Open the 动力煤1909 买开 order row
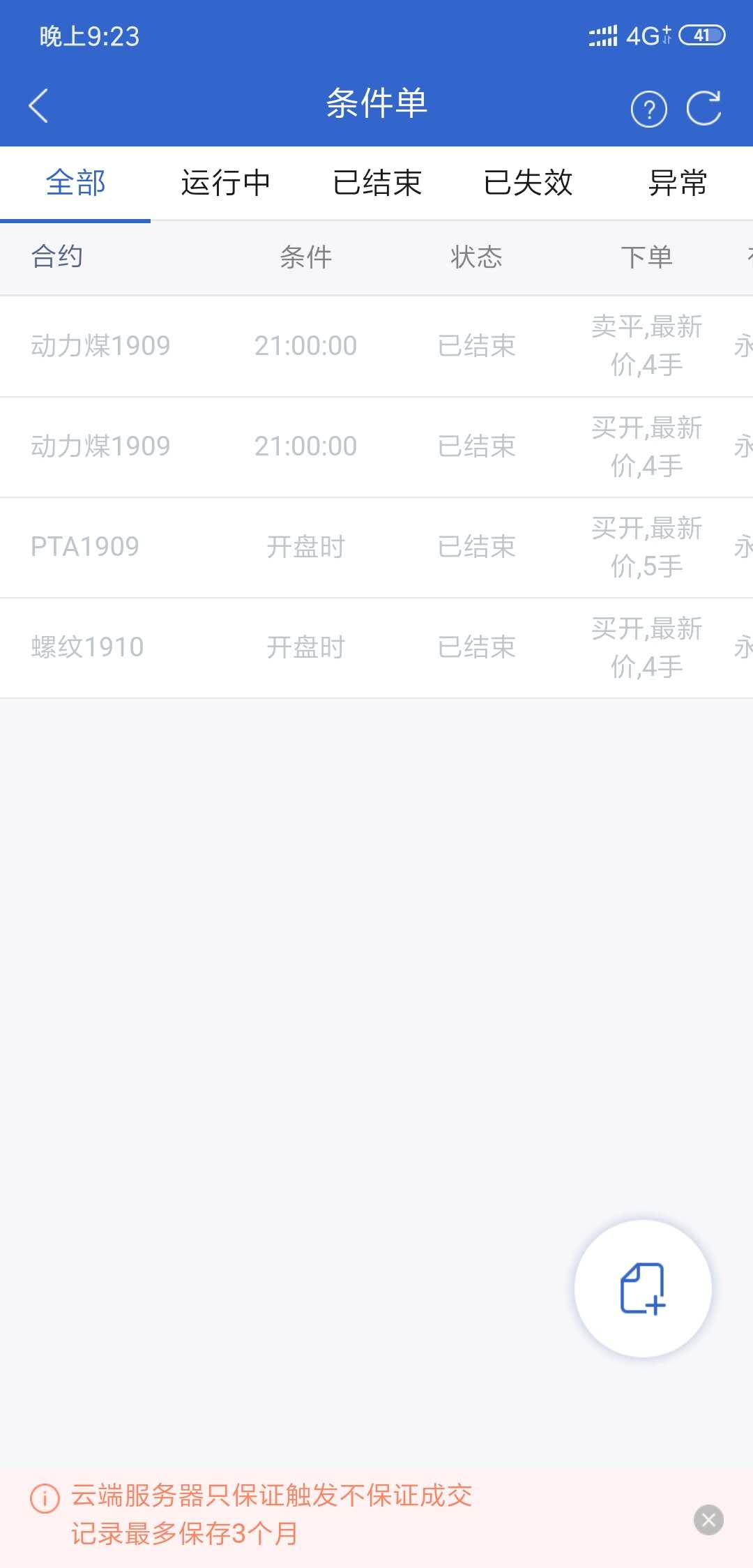The height and width of the screenshot is (1568, 753). (376, 446)
